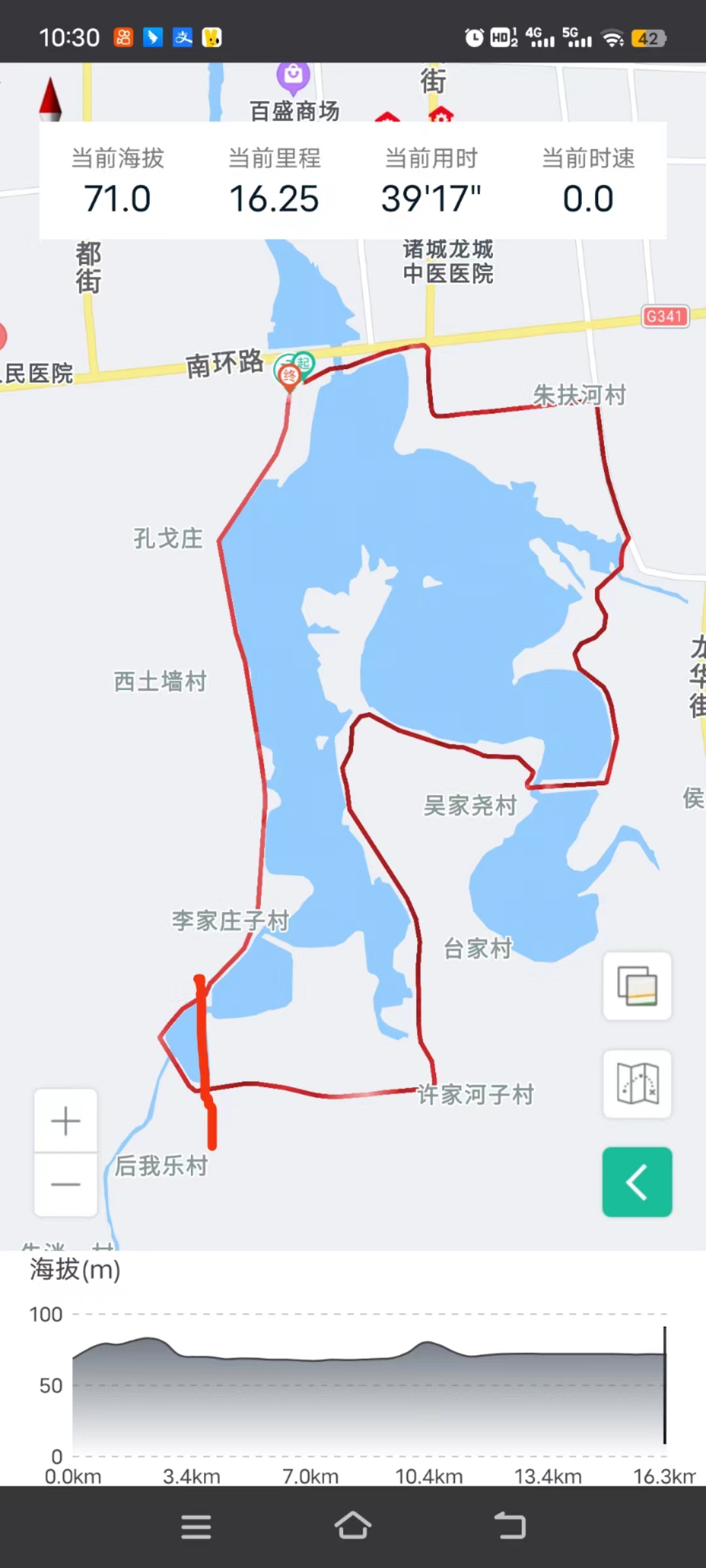Open the folded map route icon
The image size is (706, 1568).
click(637, 1083)
